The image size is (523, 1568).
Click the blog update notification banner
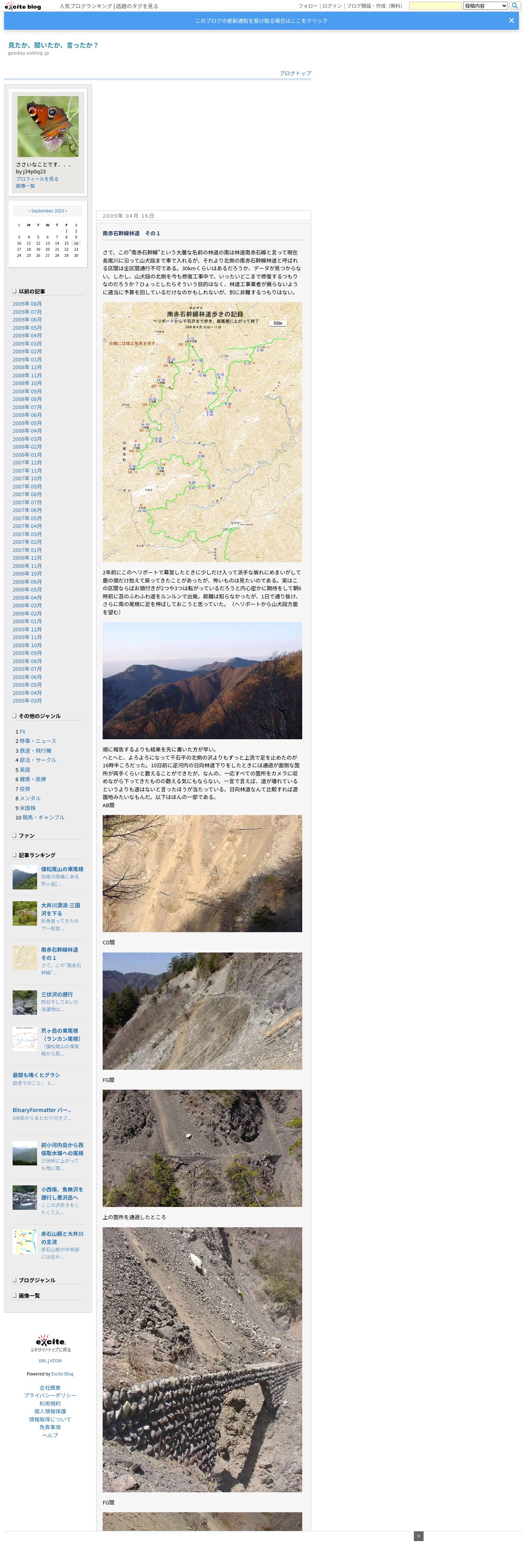(x=261, y=21)
